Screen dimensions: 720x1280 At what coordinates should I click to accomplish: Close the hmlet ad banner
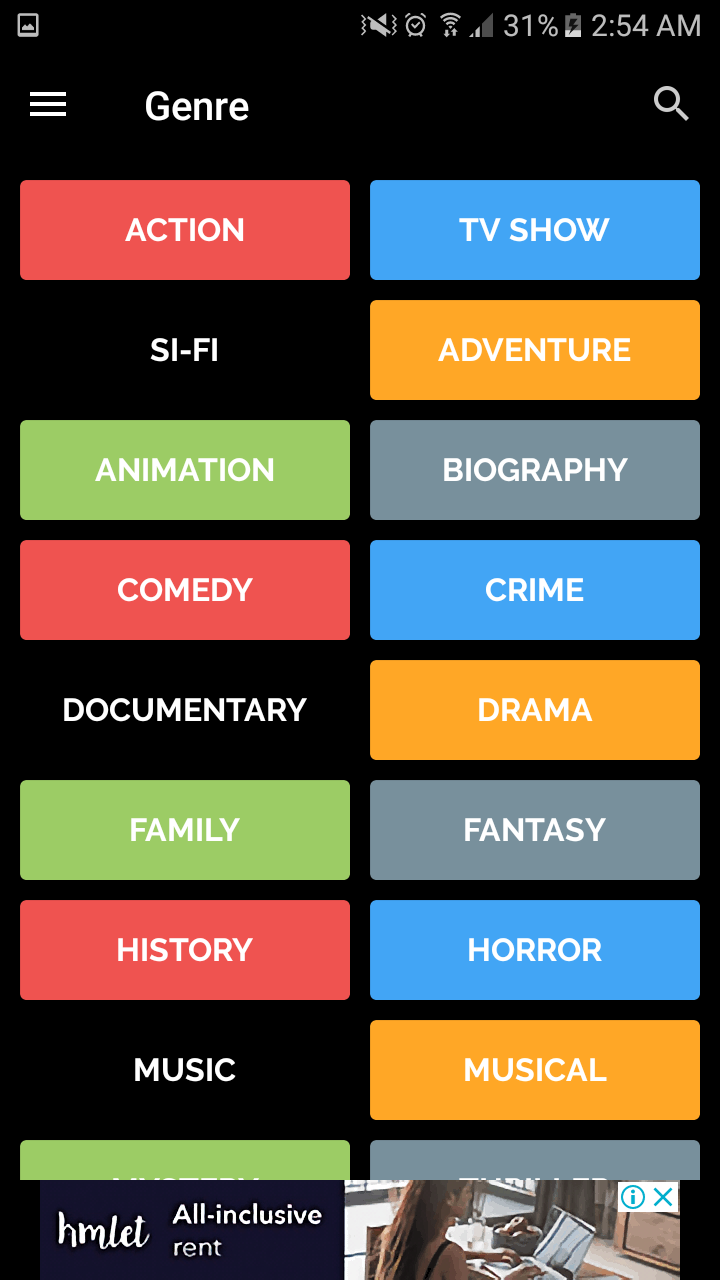664,1197
